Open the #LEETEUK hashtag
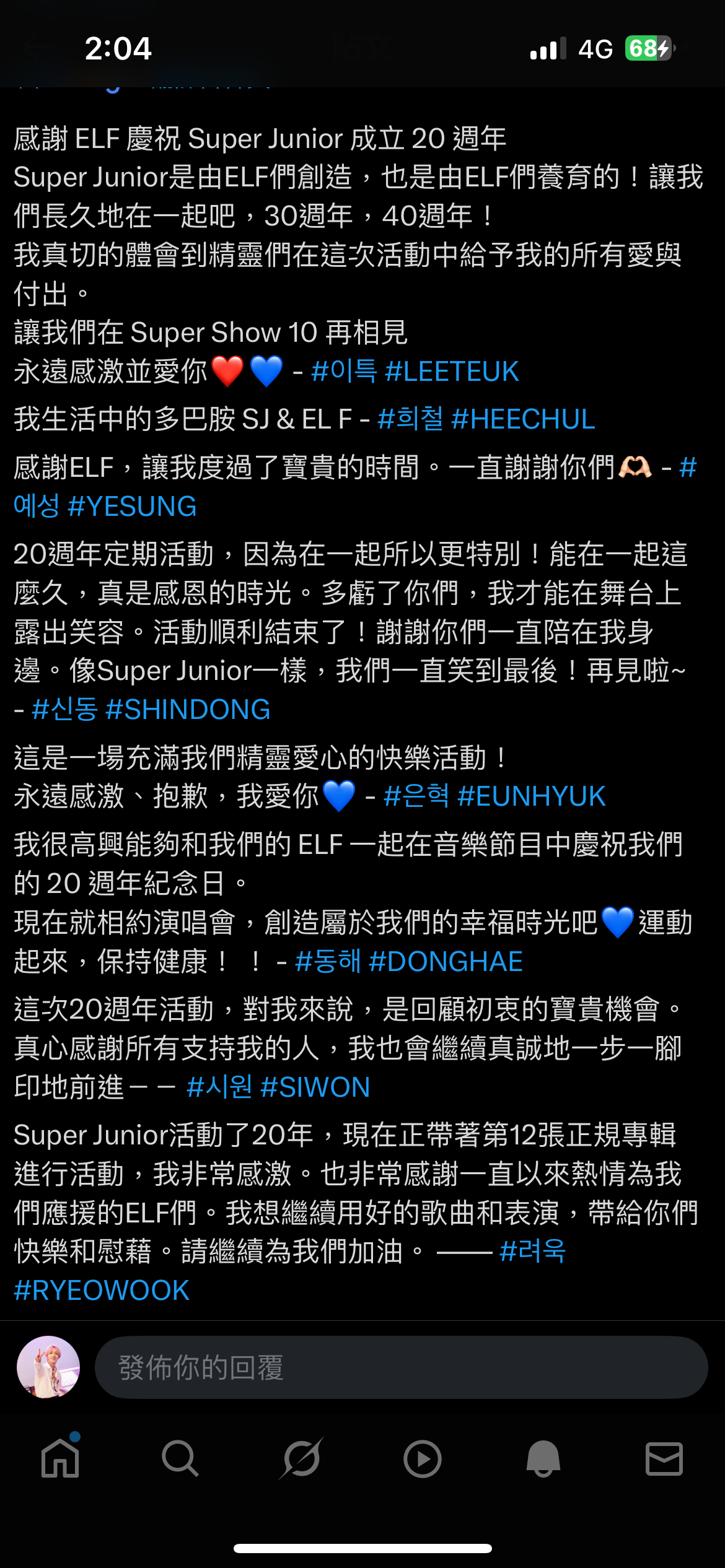The width and height of the screenshot is (725, 1568). [452, 372]
